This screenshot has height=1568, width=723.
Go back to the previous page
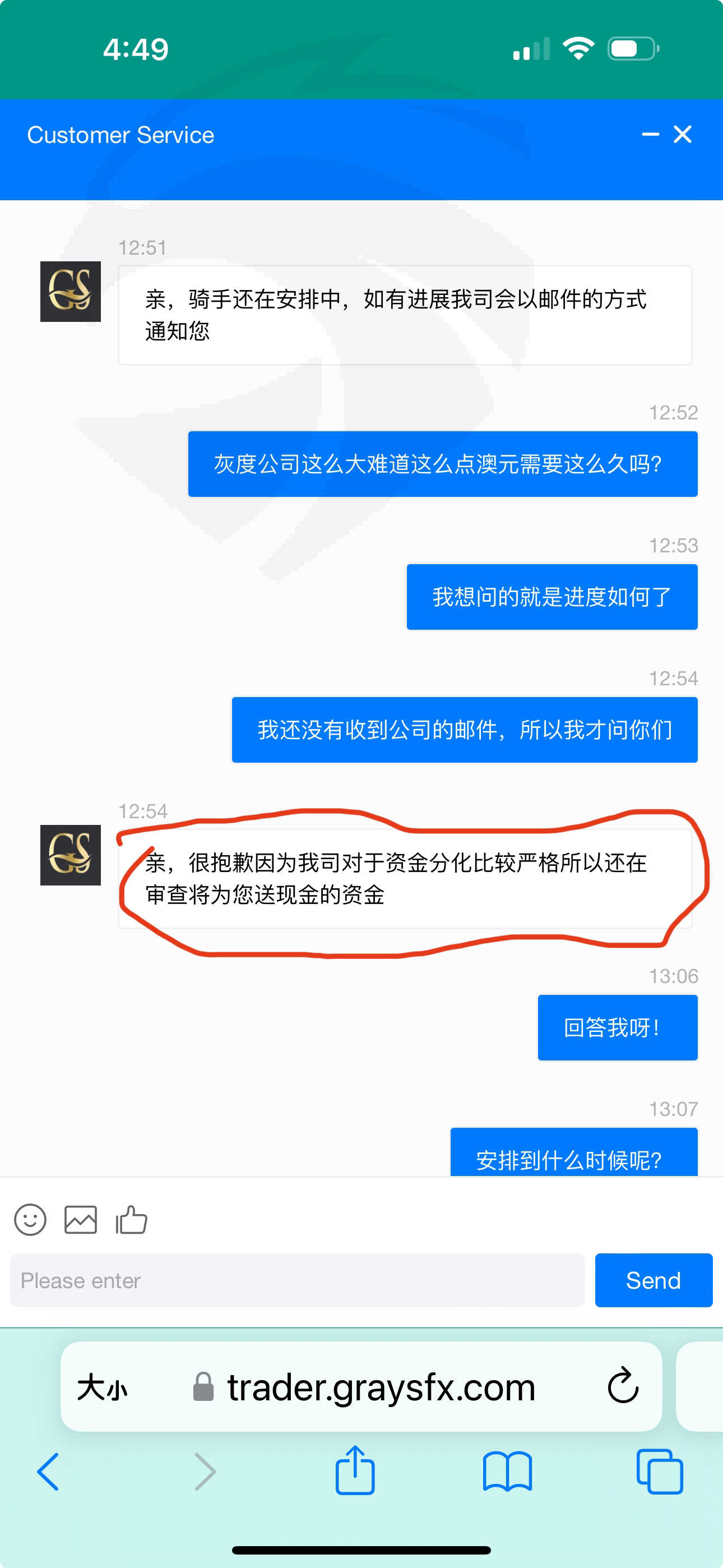point(48,1472)
